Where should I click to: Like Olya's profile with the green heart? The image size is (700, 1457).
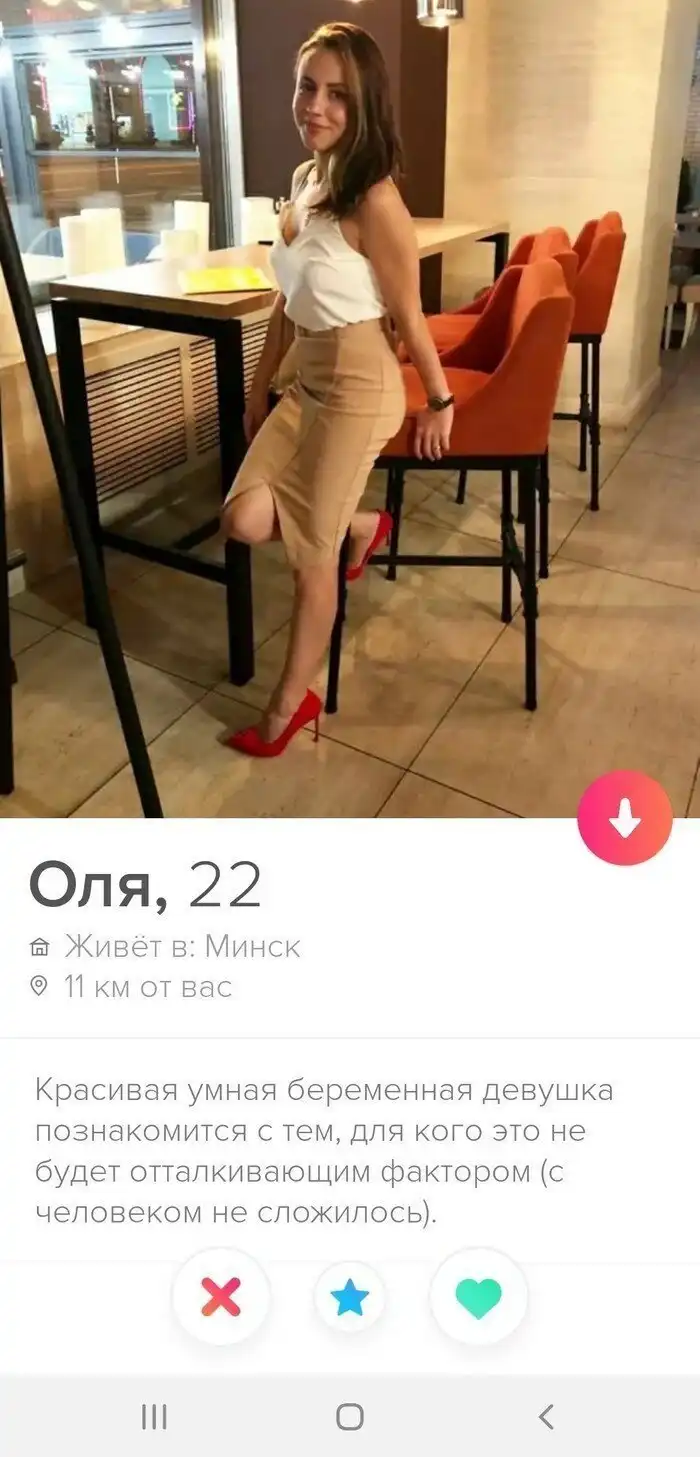click(x=478, y=1297)
